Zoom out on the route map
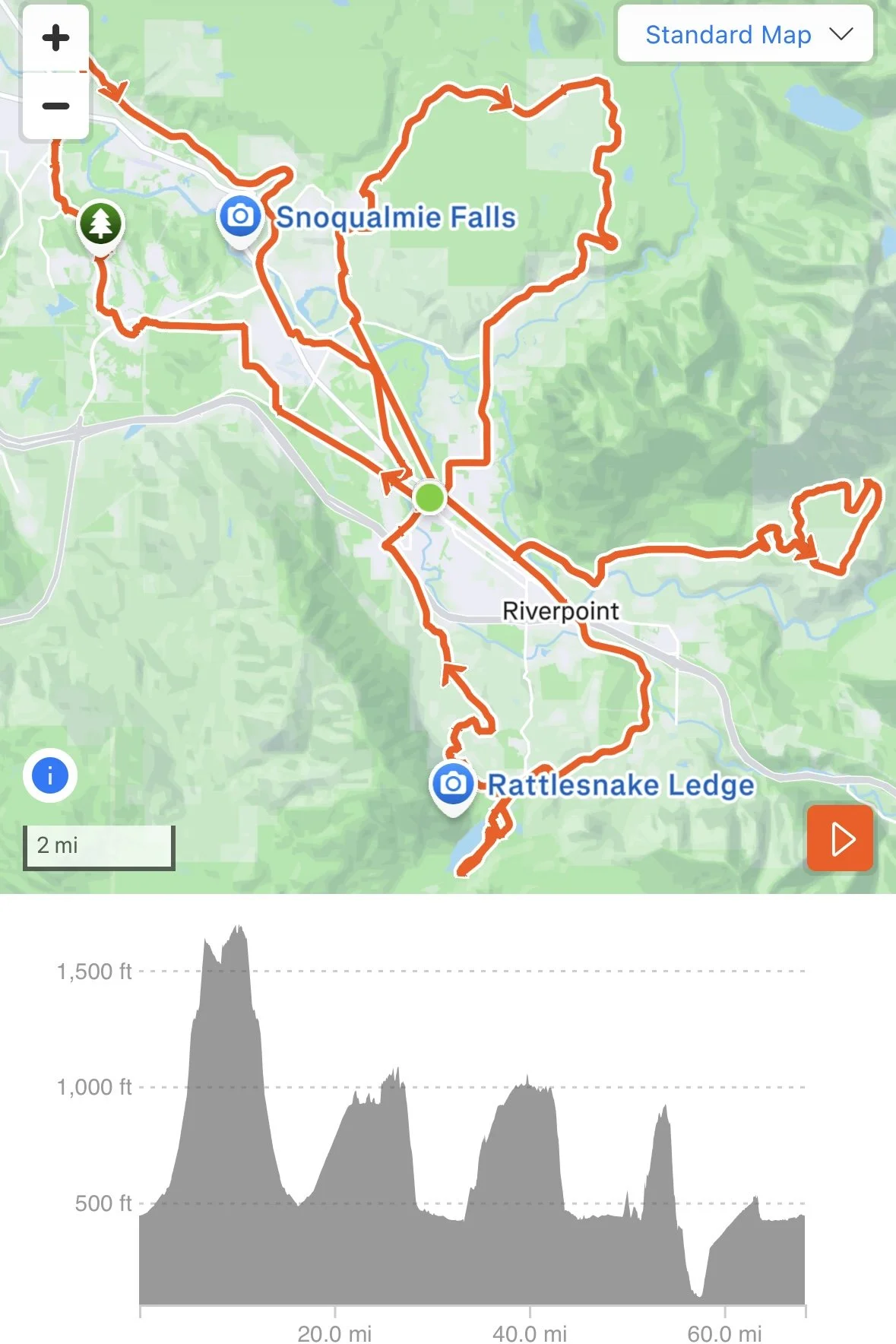The width and height of the screenshot is (896, 1344). pos(55,106)
